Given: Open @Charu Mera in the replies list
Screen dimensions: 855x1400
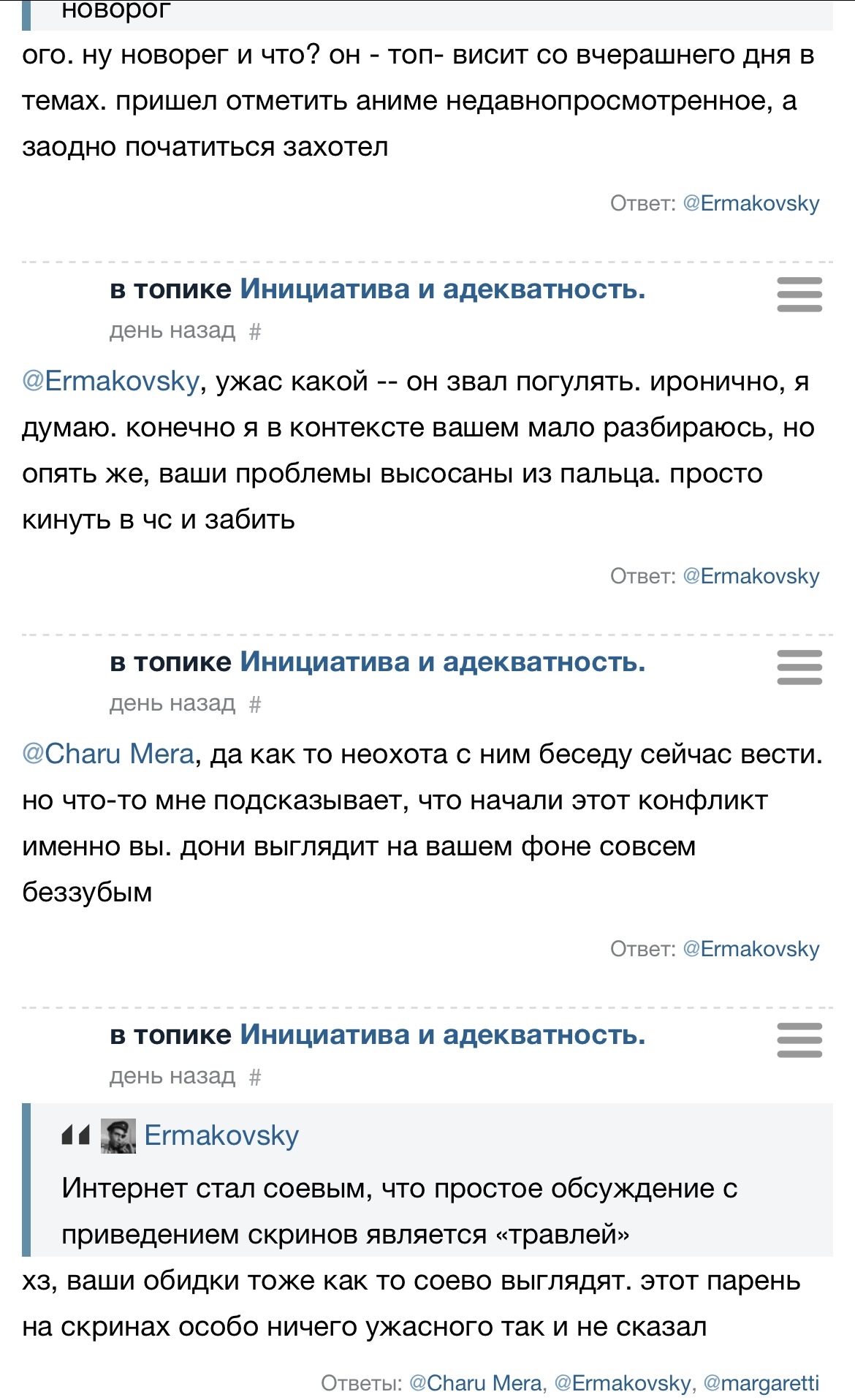Looking at the screenshot, I should [x=476, y=1383].
